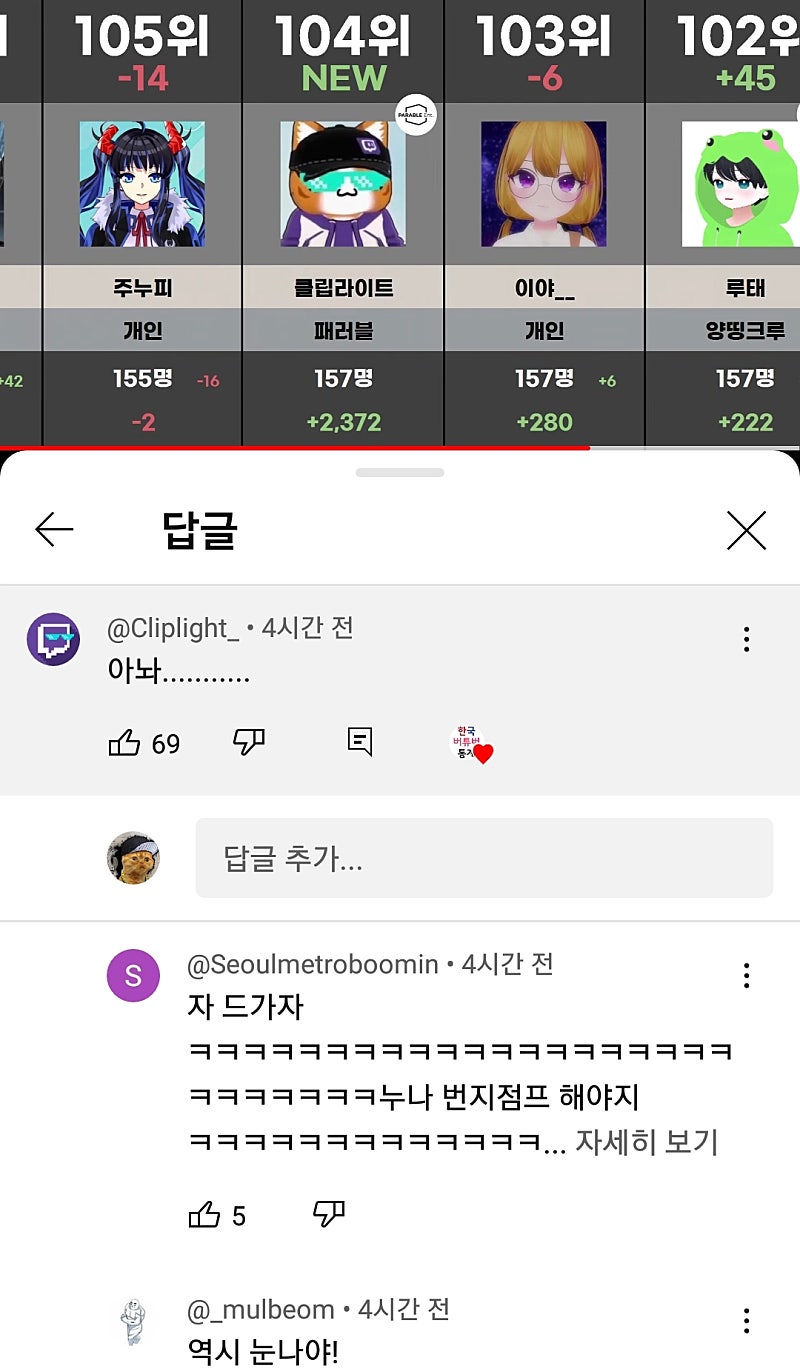800x1369 pixels.
Task: Dislike the @Cliplight_ comment
Action: [x=248, y=741]
